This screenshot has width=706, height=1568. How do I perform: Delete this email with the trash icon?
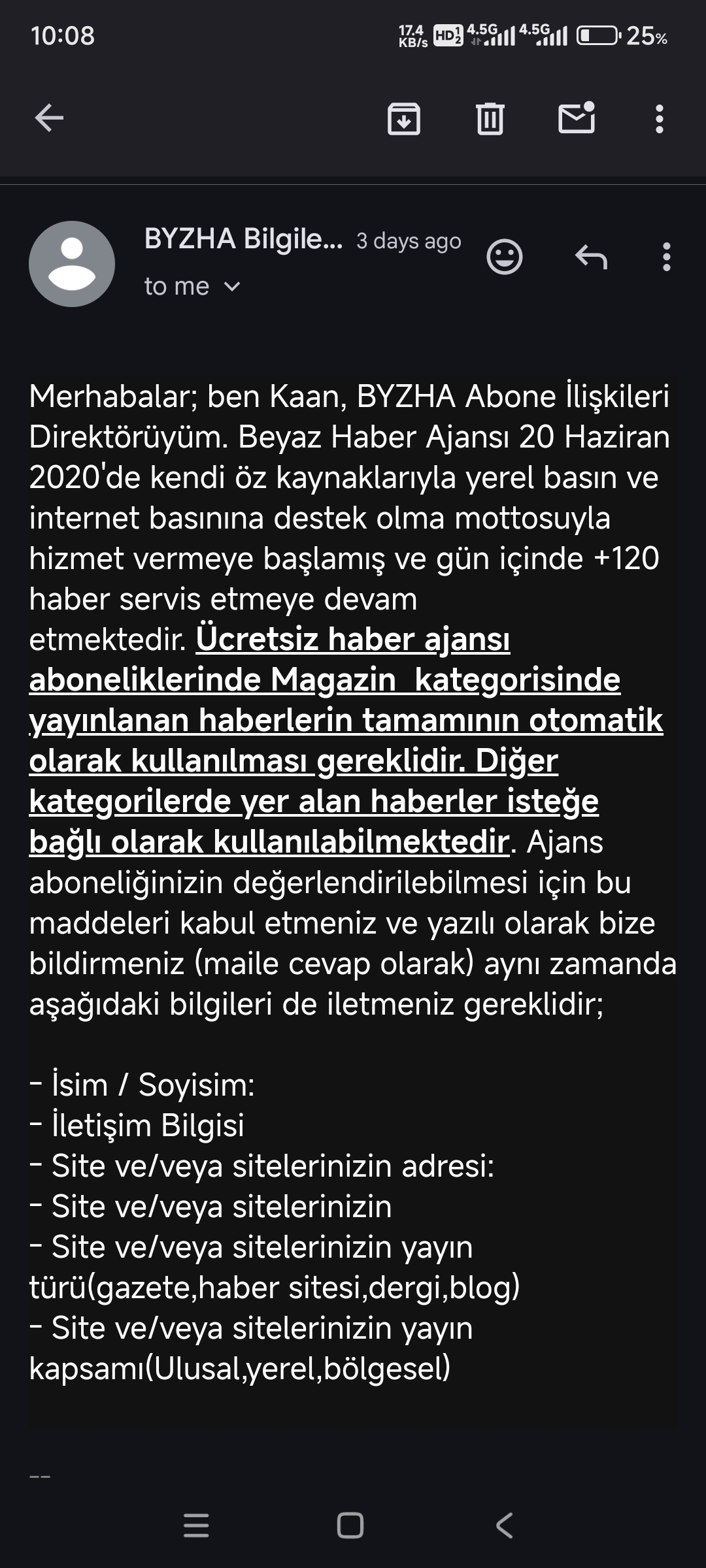click(490, 119)
